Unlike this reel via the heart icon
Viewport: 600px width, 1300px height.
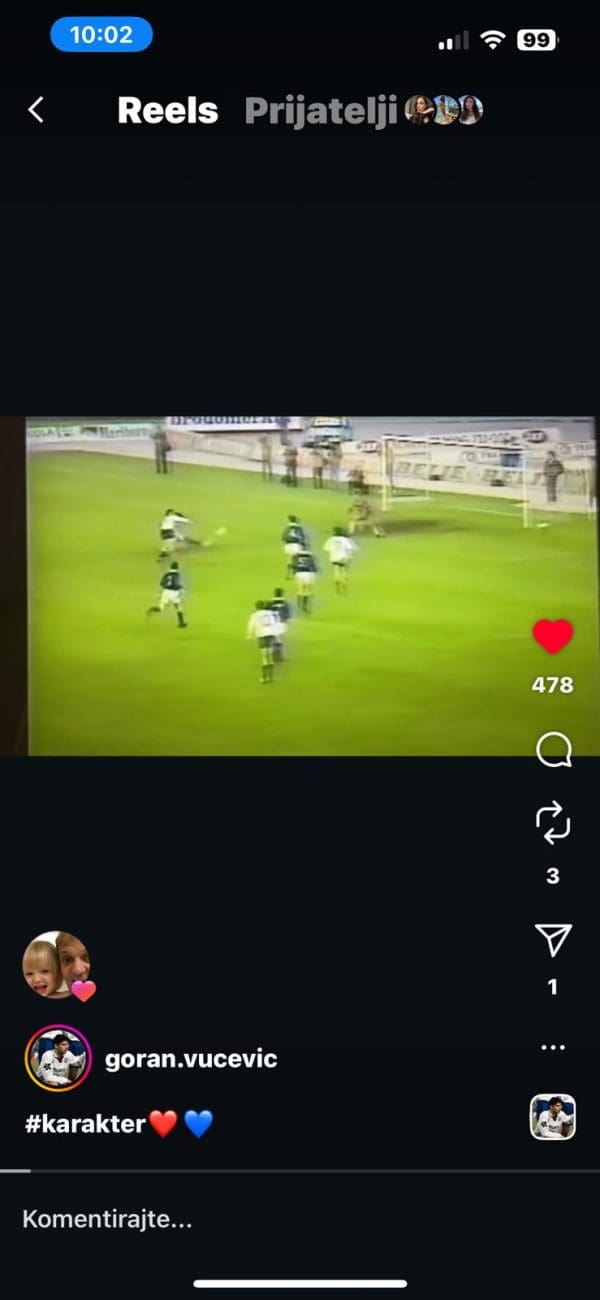[x=552, y=637]
